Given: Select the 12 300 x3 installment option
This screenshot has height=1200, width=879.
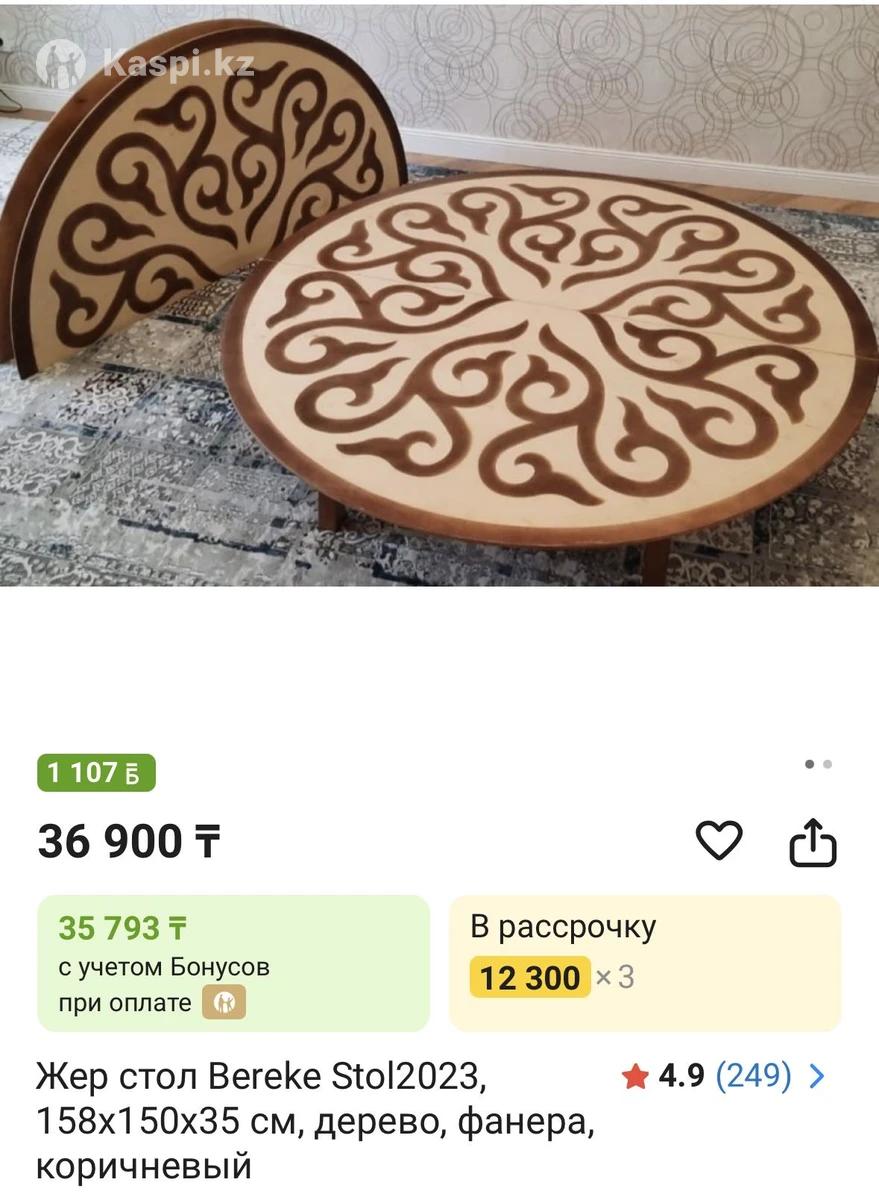Looking at the screenshot, I should [644, 962].
